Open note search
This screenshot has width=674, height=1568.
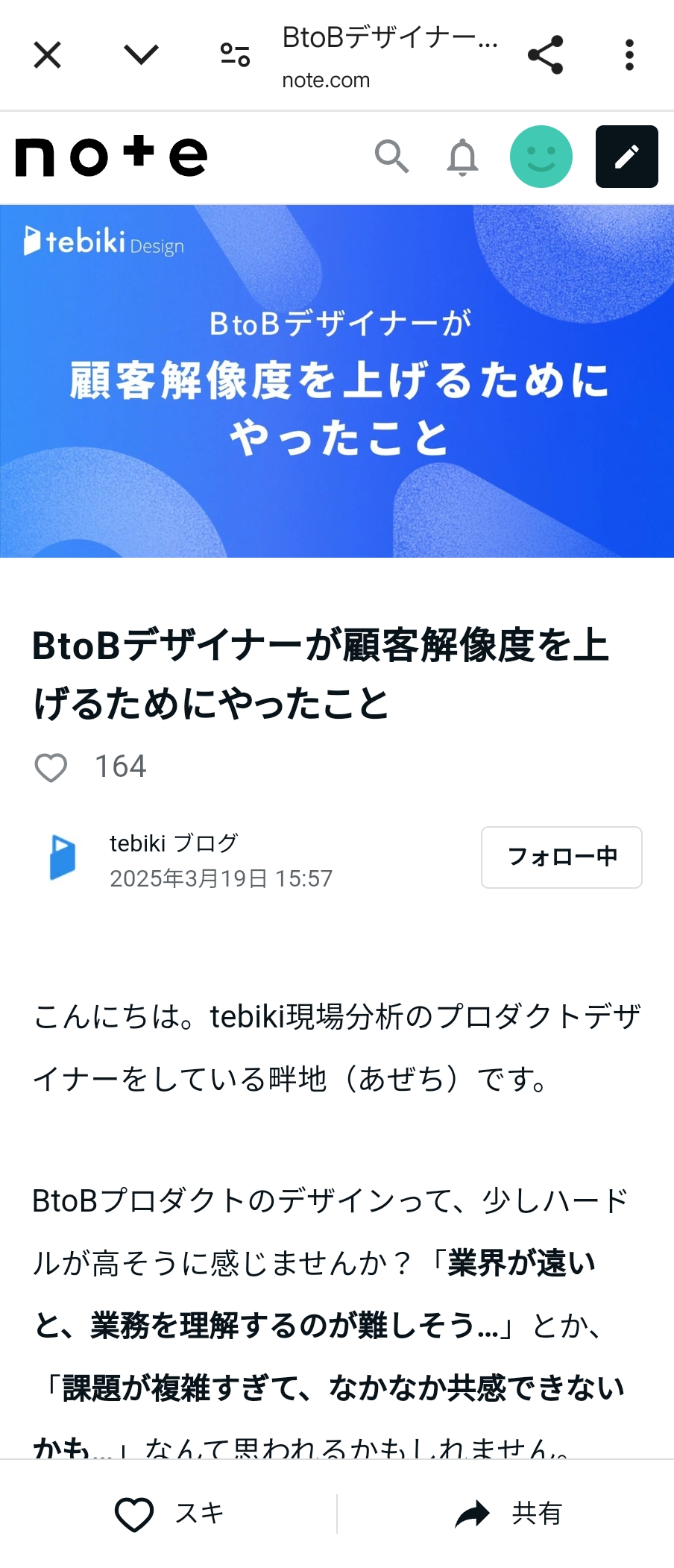391,157
